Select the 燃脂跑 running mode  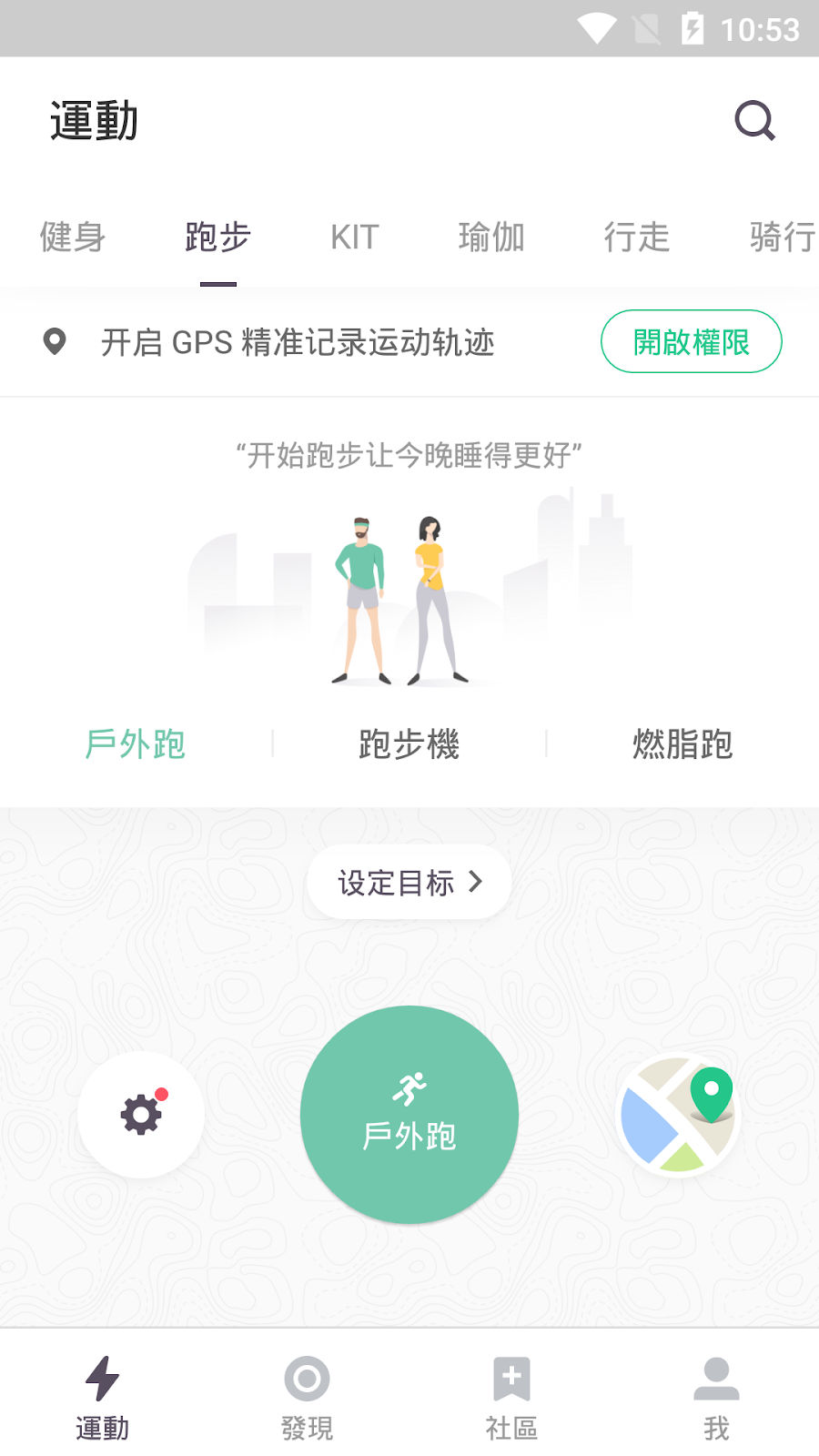point(682,743)
